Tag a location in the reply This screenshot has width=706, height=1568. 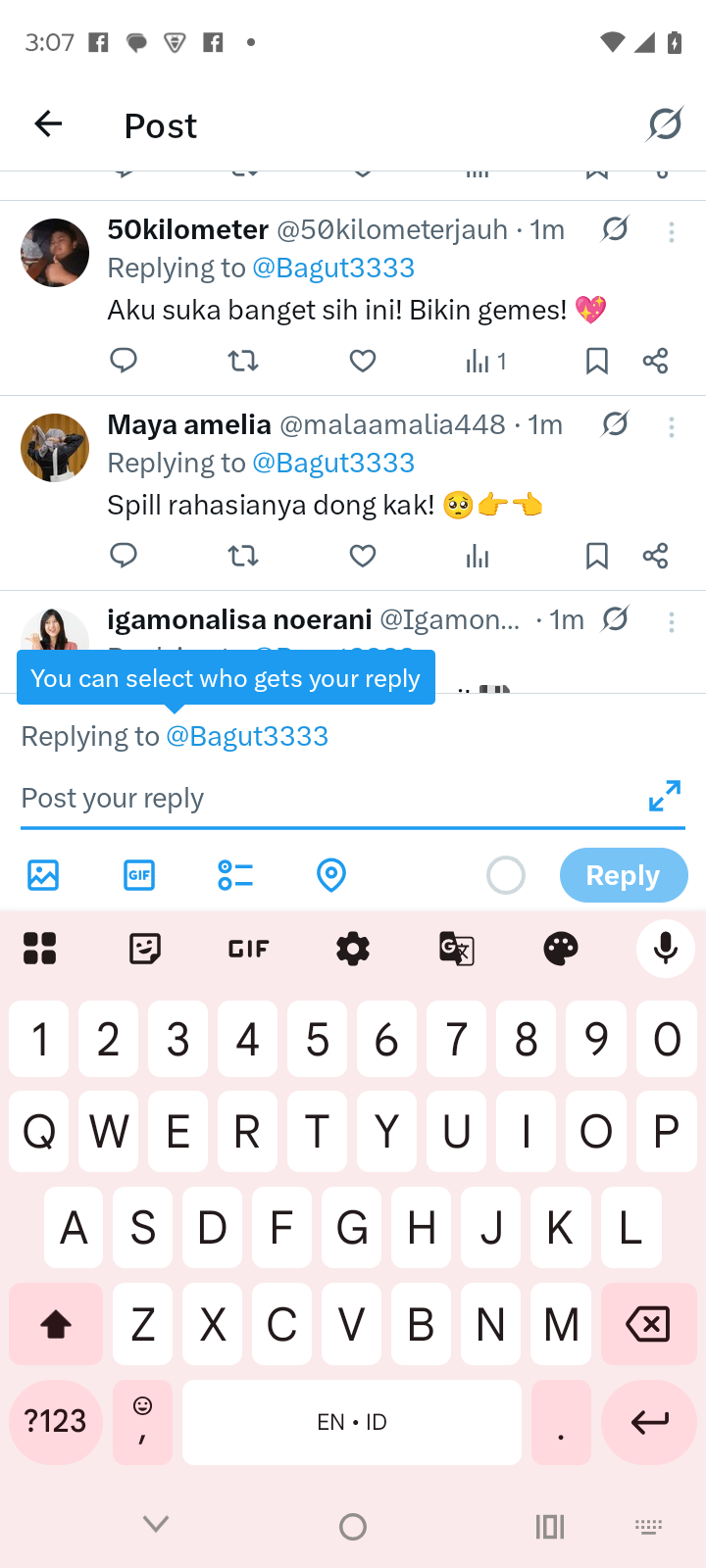tap(331, 875)
